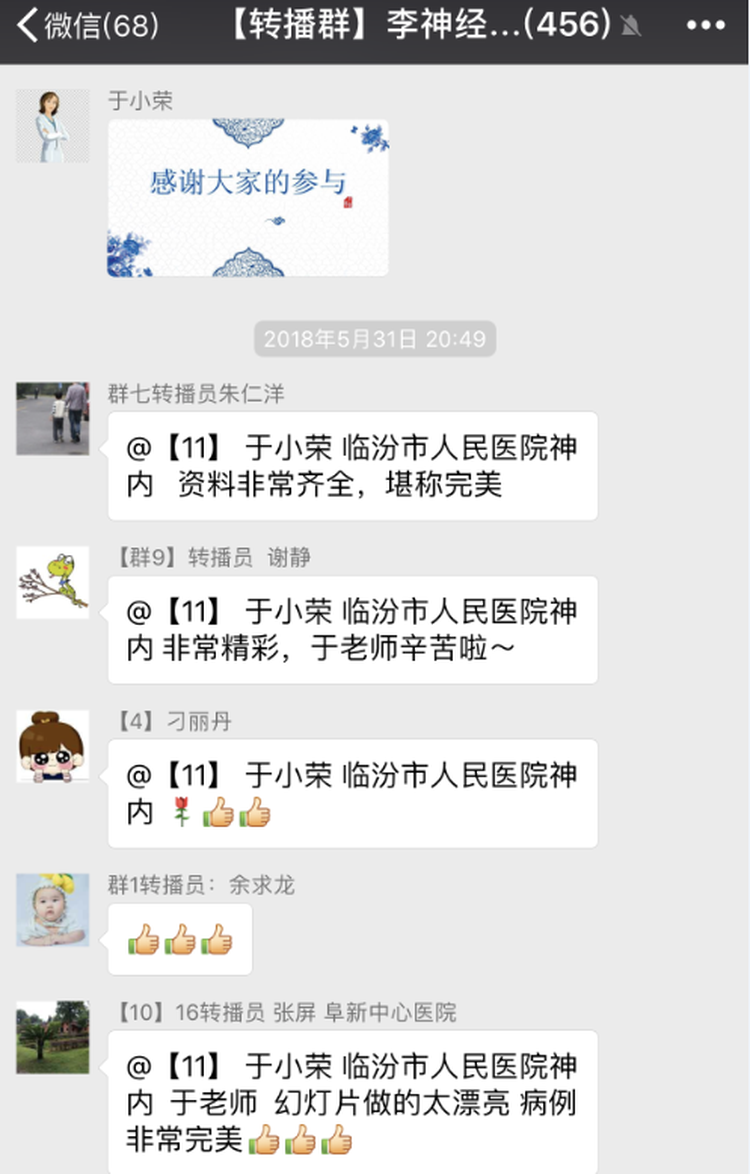Viewport: 750px width, 1174px height.
Task: Open 朱仁洋's profile avatar
Action: coord(52,418)
